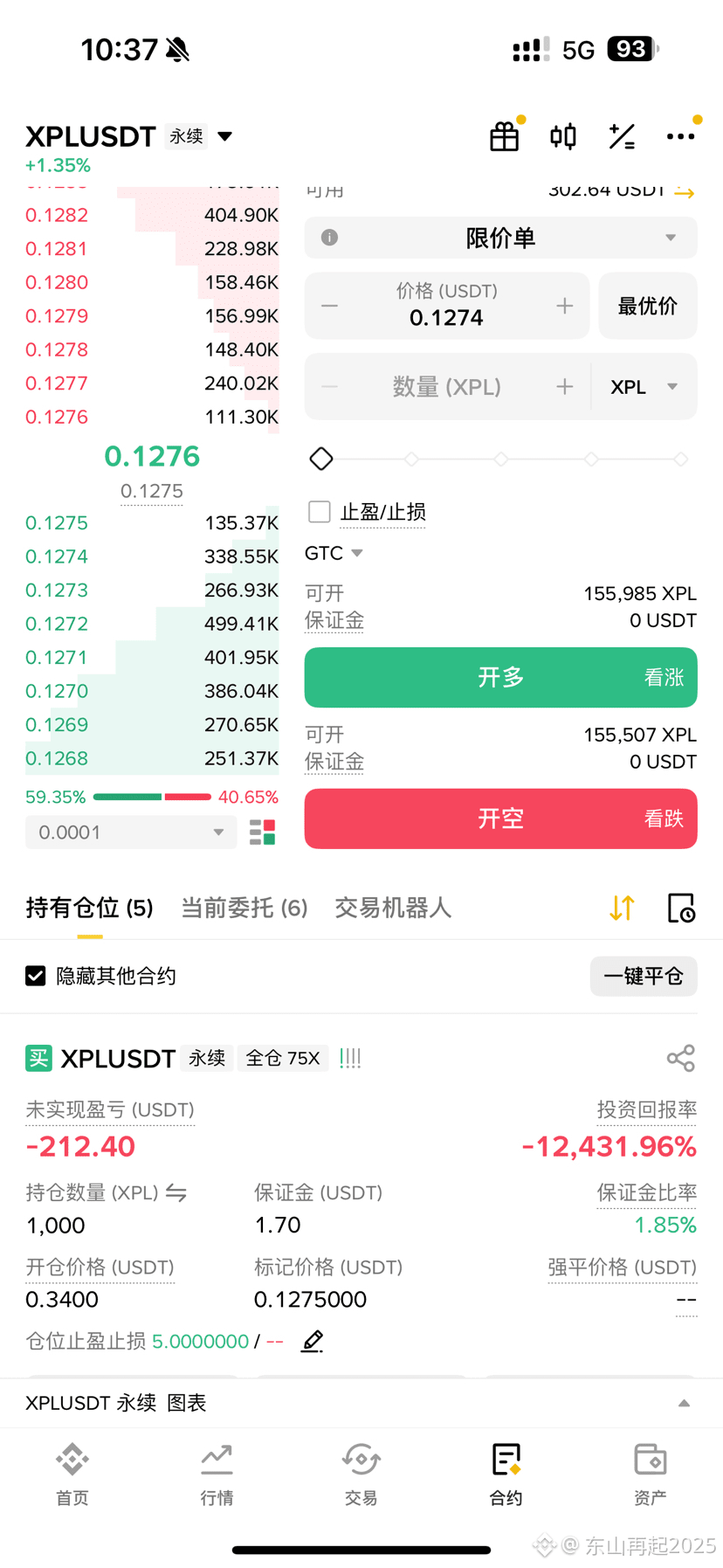
Task: Open the three-dot overflow menu
Action: [x=680, y=137]
